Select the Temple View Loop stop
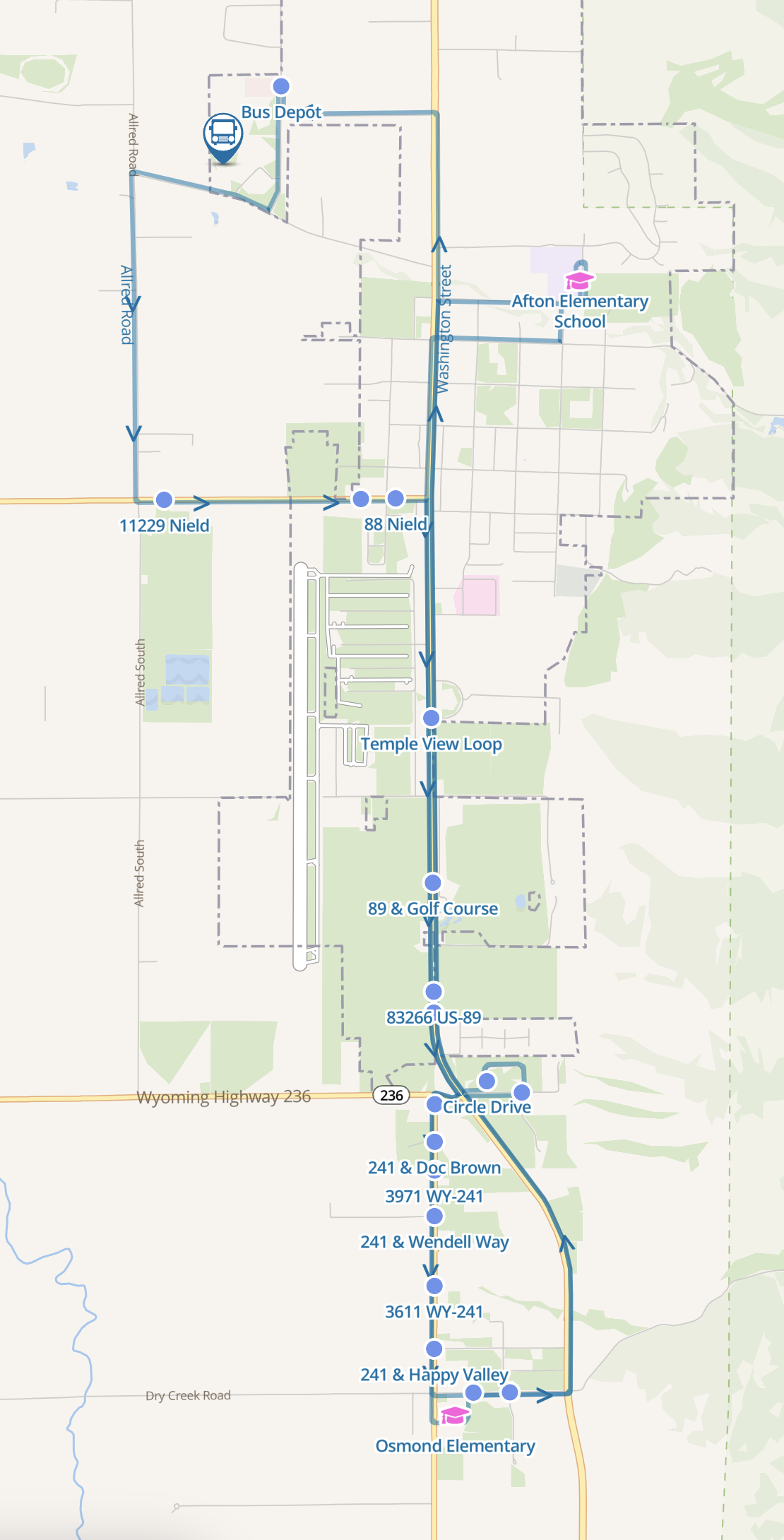 pos(431,718)
